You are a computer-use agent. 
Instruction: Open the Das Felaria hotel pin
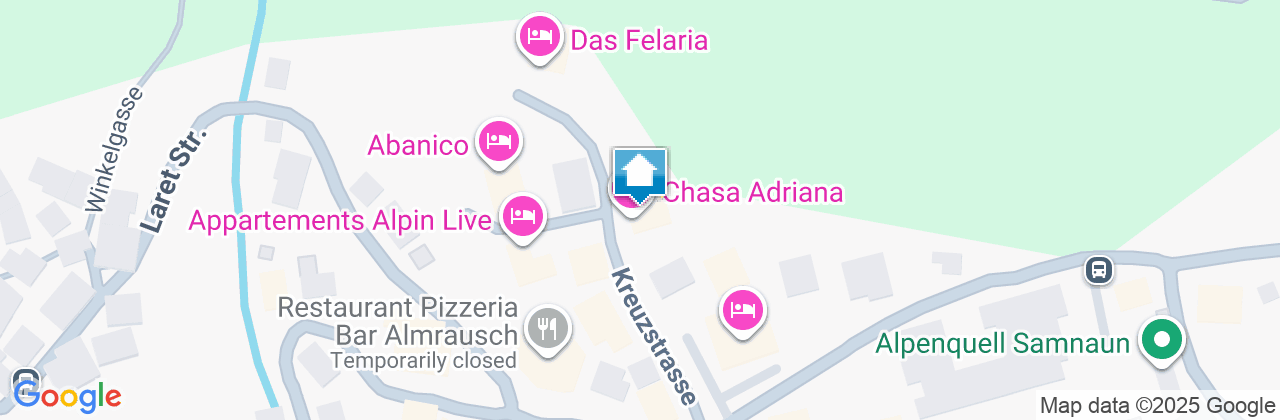click(x=539, y=37)
